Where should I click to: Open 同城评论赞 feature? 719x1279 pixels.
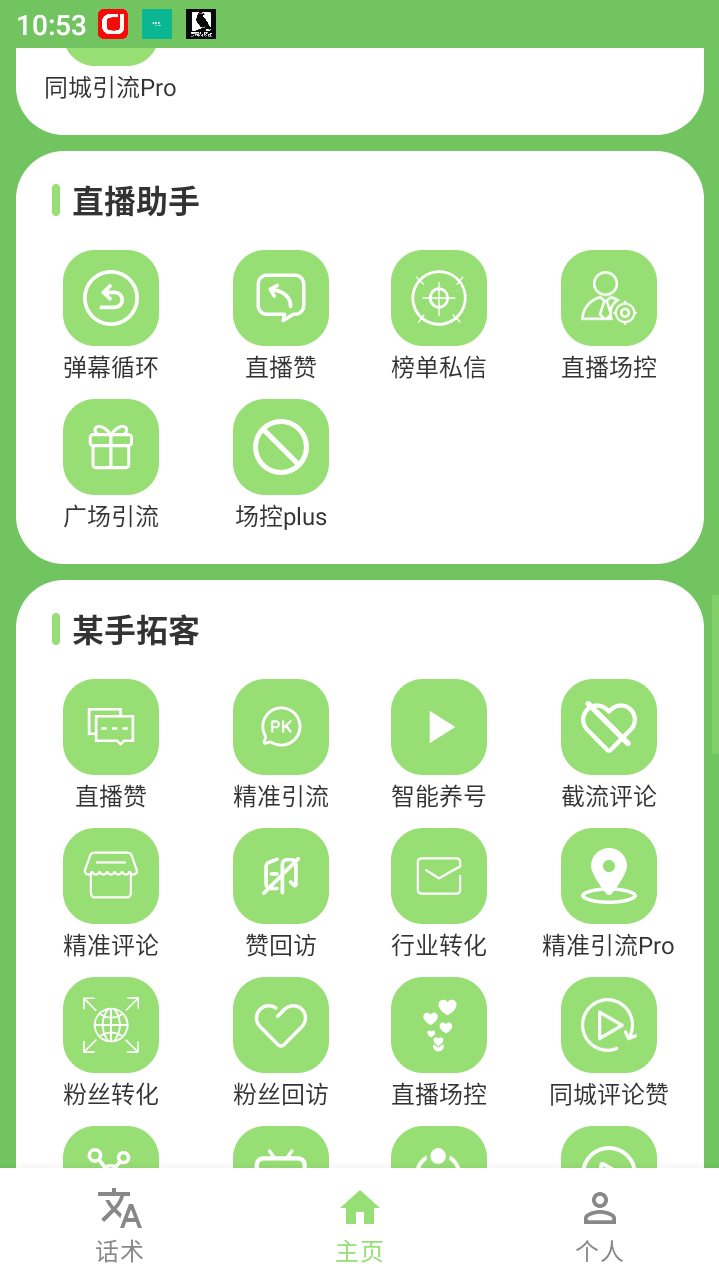pos(609,1025)
